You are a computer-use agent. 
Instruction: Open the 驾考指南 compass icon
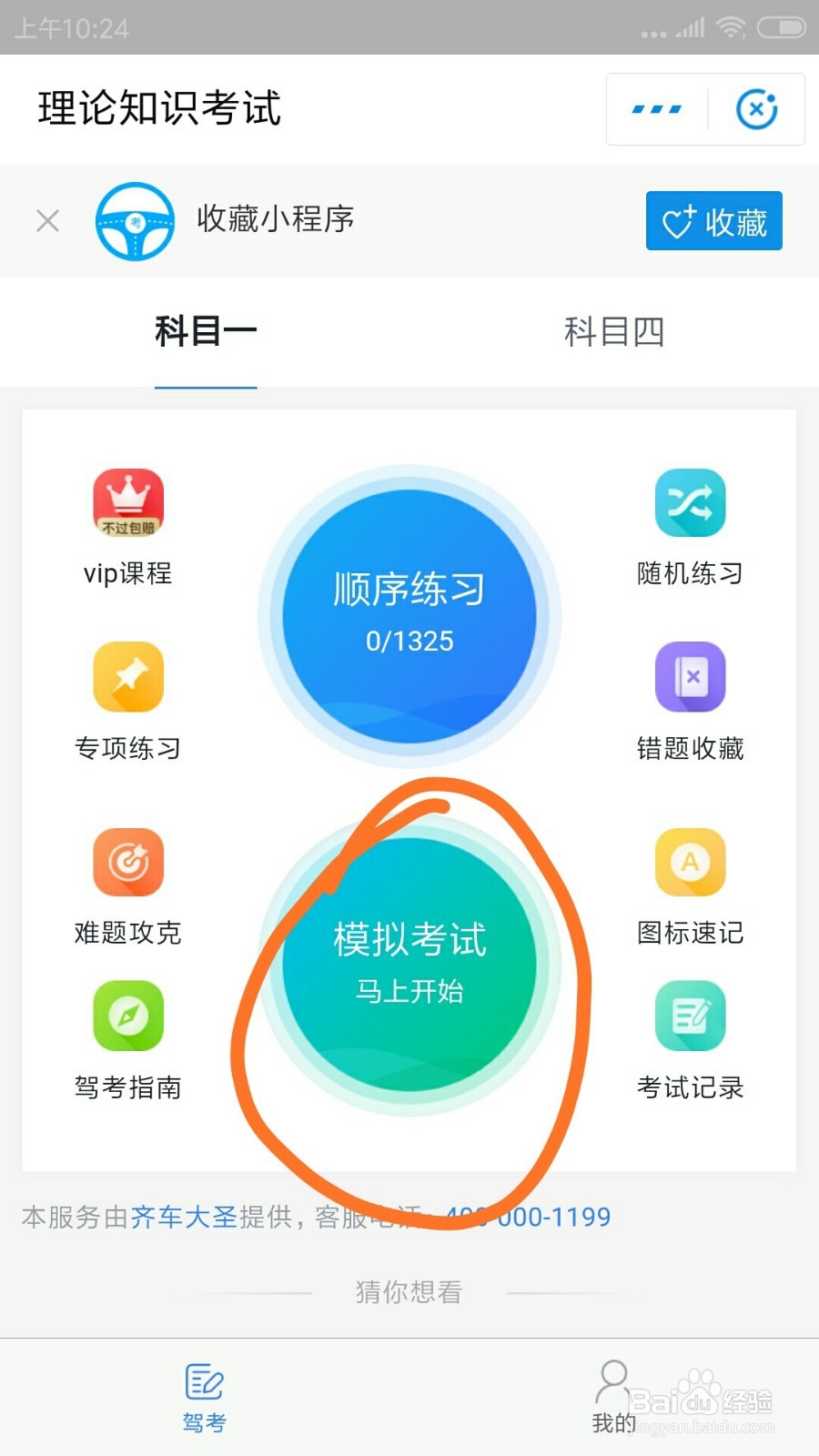(x=127, y=1016)
